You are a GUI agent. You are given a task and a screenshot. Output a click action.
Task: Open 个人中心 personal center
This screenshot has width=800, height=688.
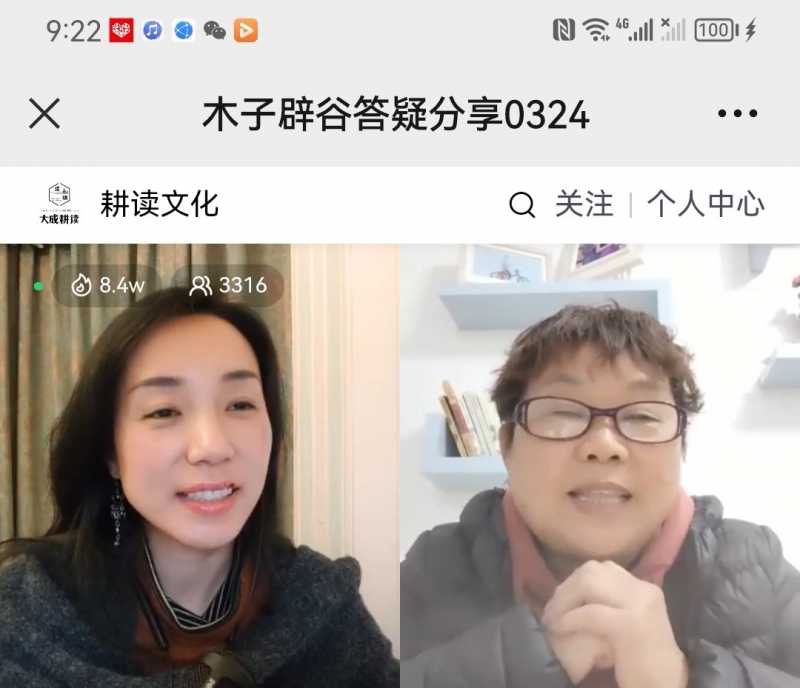click(706, 205)
